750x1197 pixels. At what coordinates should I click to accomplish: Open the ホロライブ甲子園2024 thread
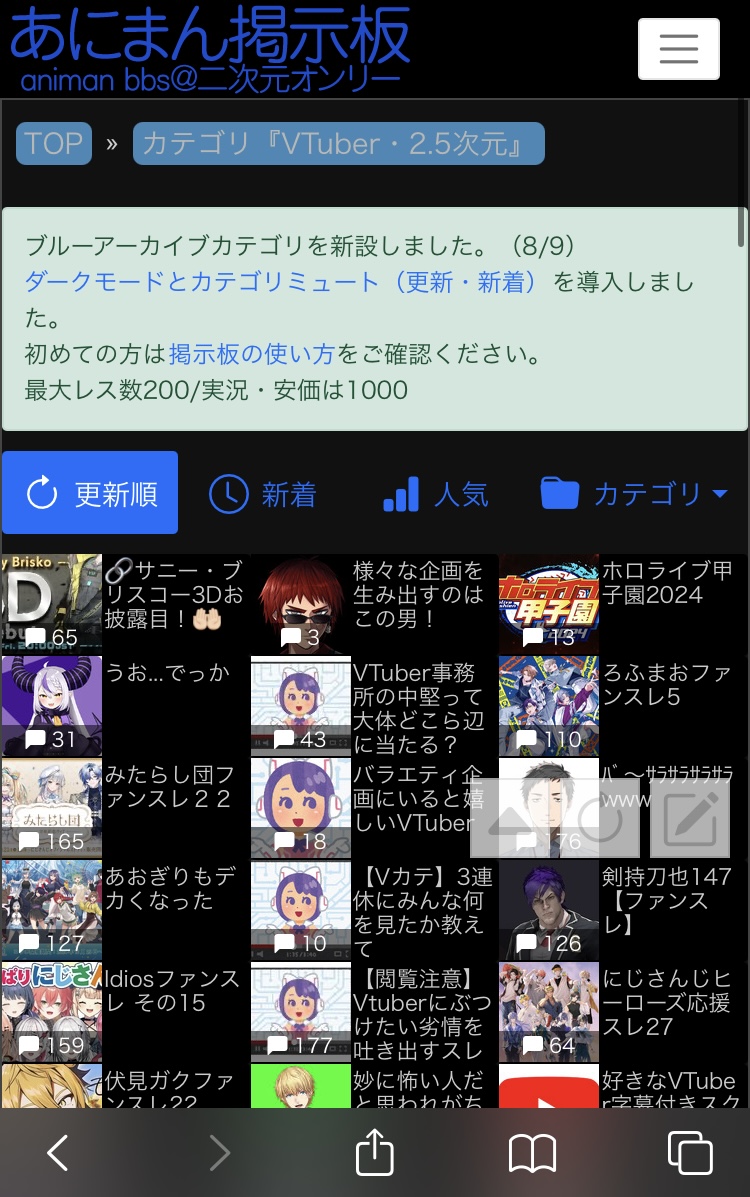(x=667, y=583)
